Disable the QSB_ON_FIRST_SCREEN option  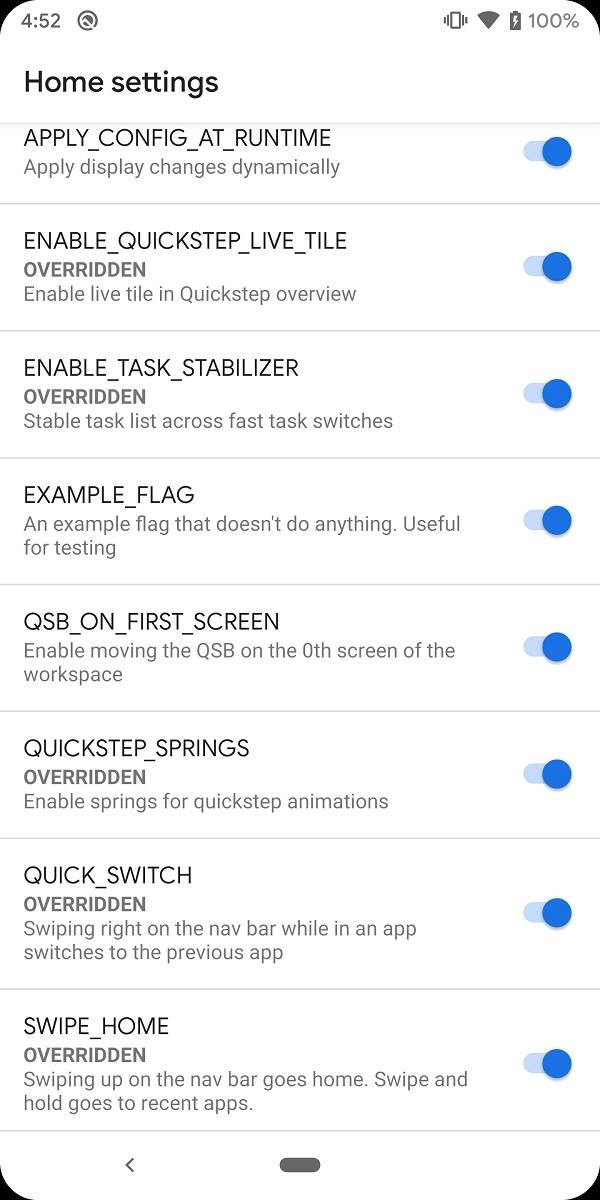coord(547,647)
